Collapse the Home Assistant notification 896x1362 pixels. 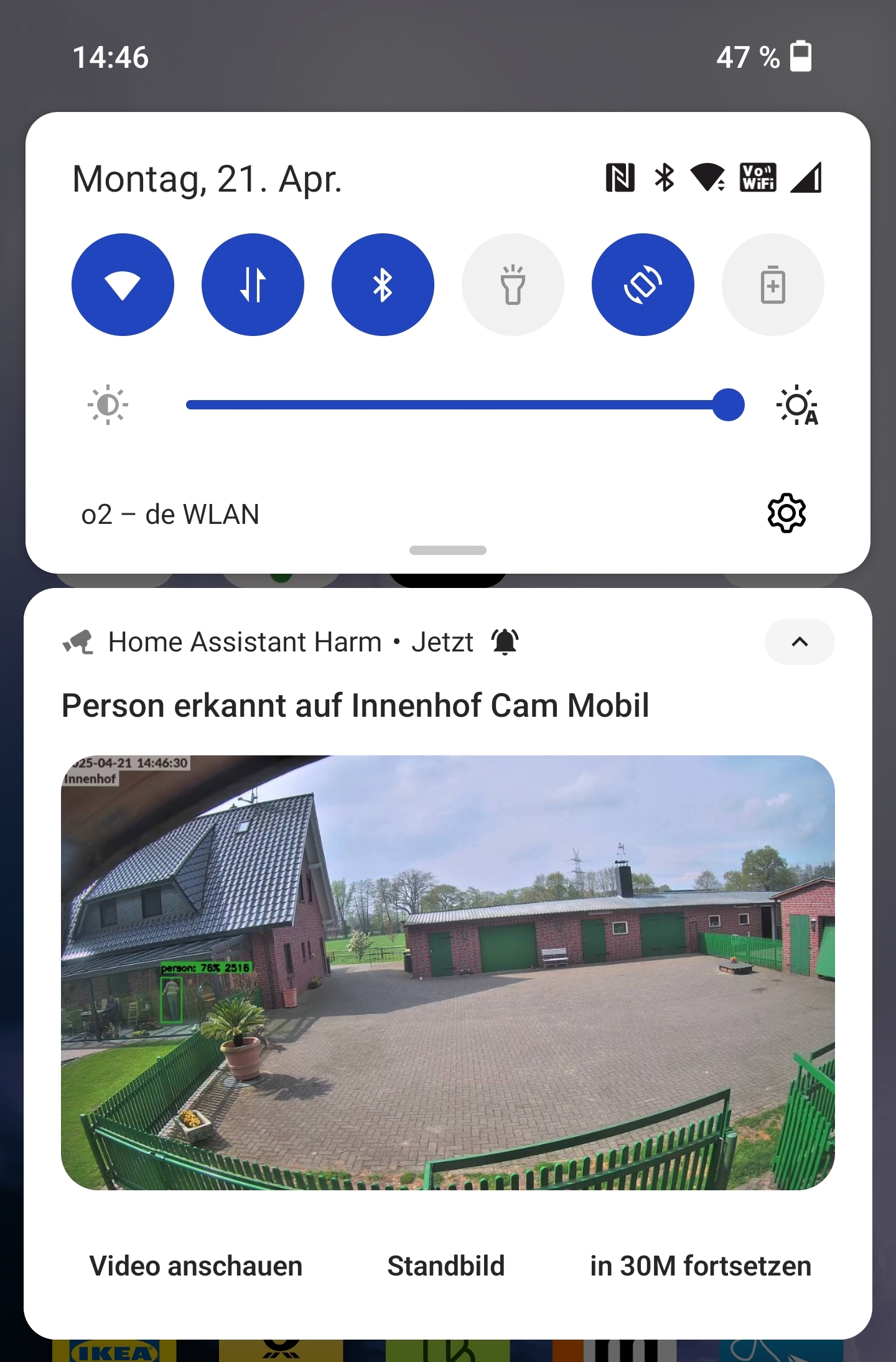800,641
